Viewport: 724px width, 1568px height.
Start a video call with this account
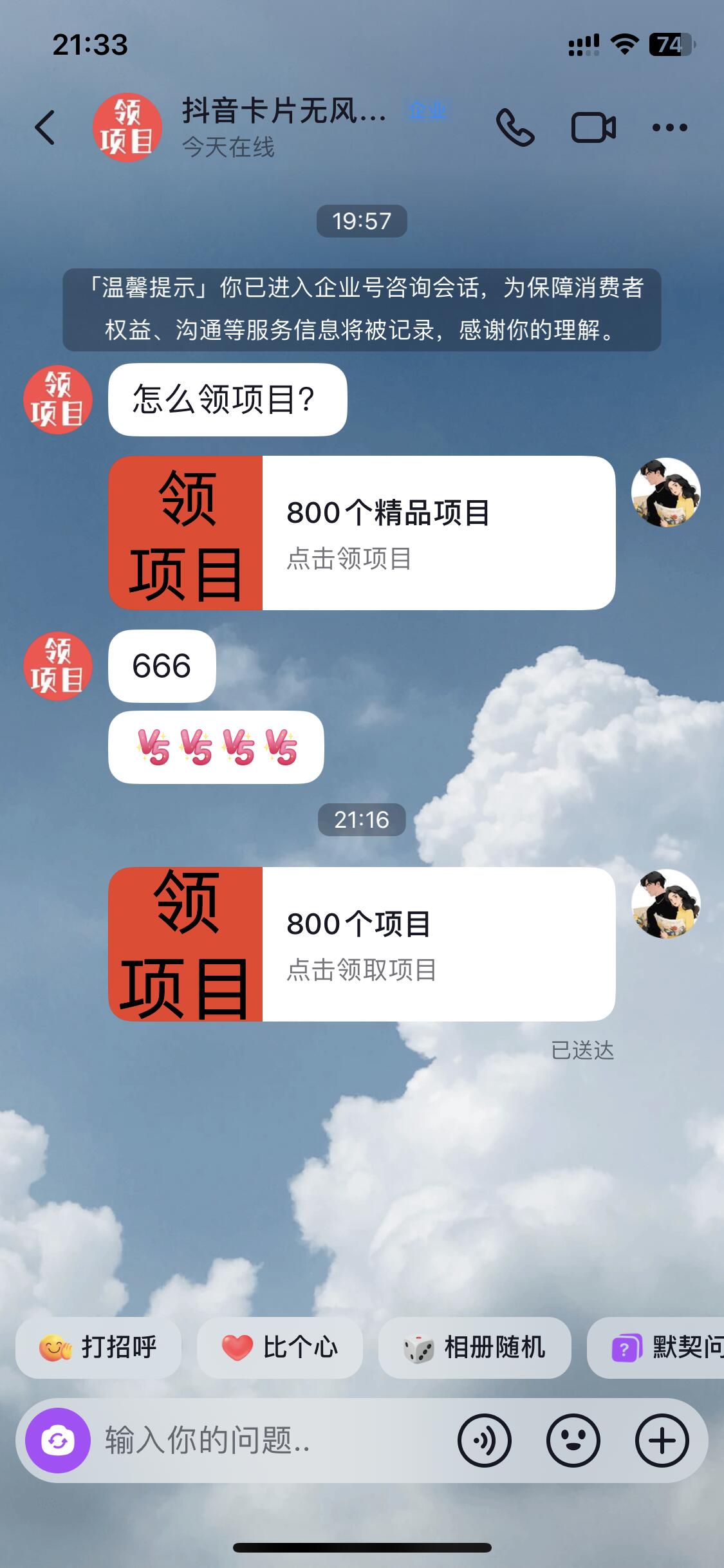[x=593, y=127]
